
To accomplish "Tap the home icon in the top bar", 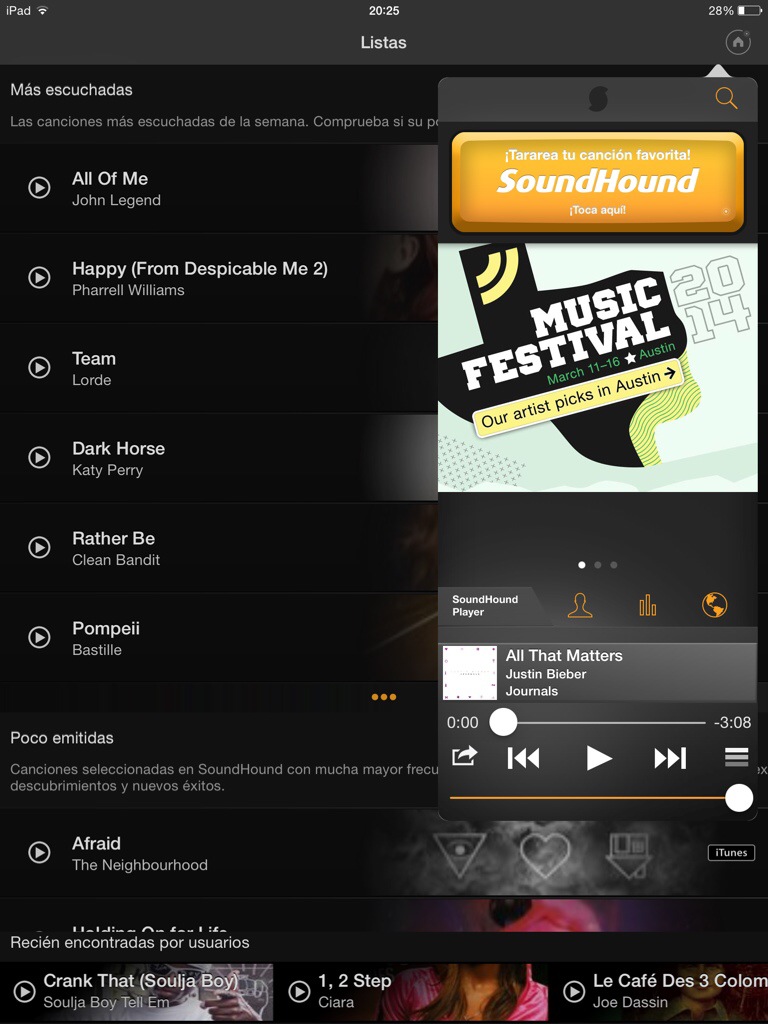I will pyautogui.click(x=738, y=42).
